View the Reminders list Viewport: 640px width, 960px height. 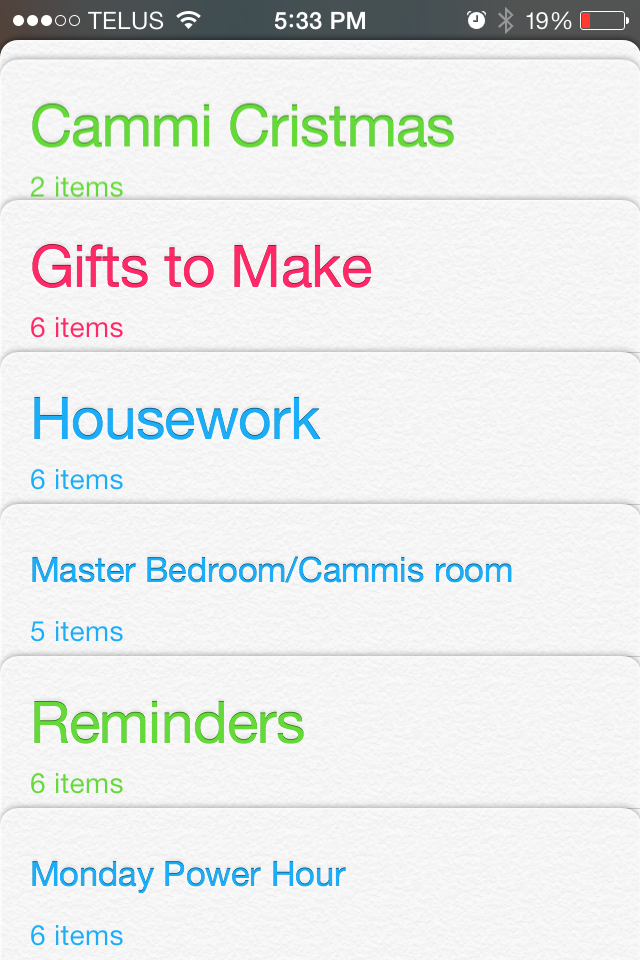coord(168,723)
